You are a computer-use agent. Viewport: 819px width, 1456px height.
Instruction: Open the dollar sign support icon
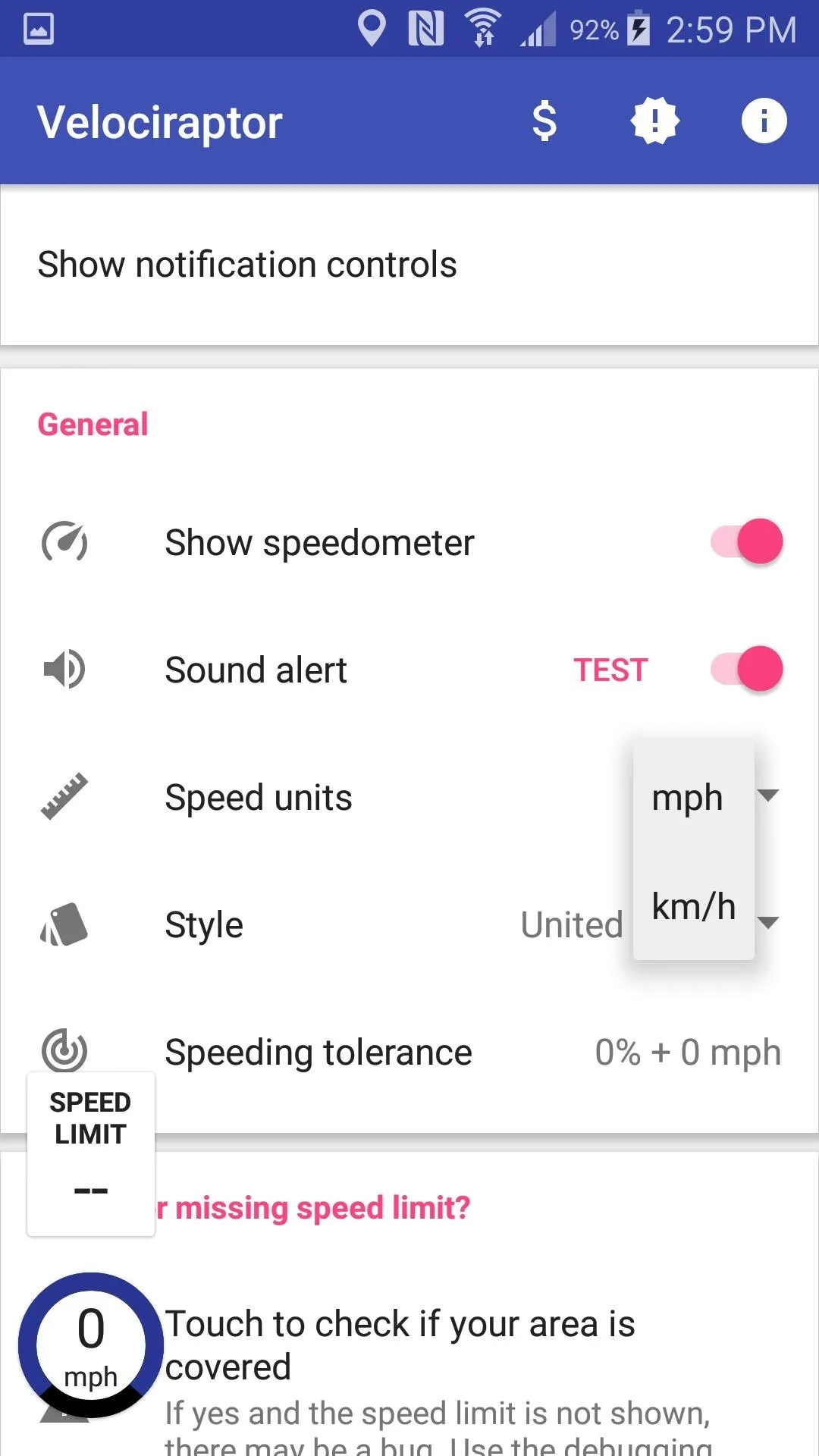click(x=544, y=121)
